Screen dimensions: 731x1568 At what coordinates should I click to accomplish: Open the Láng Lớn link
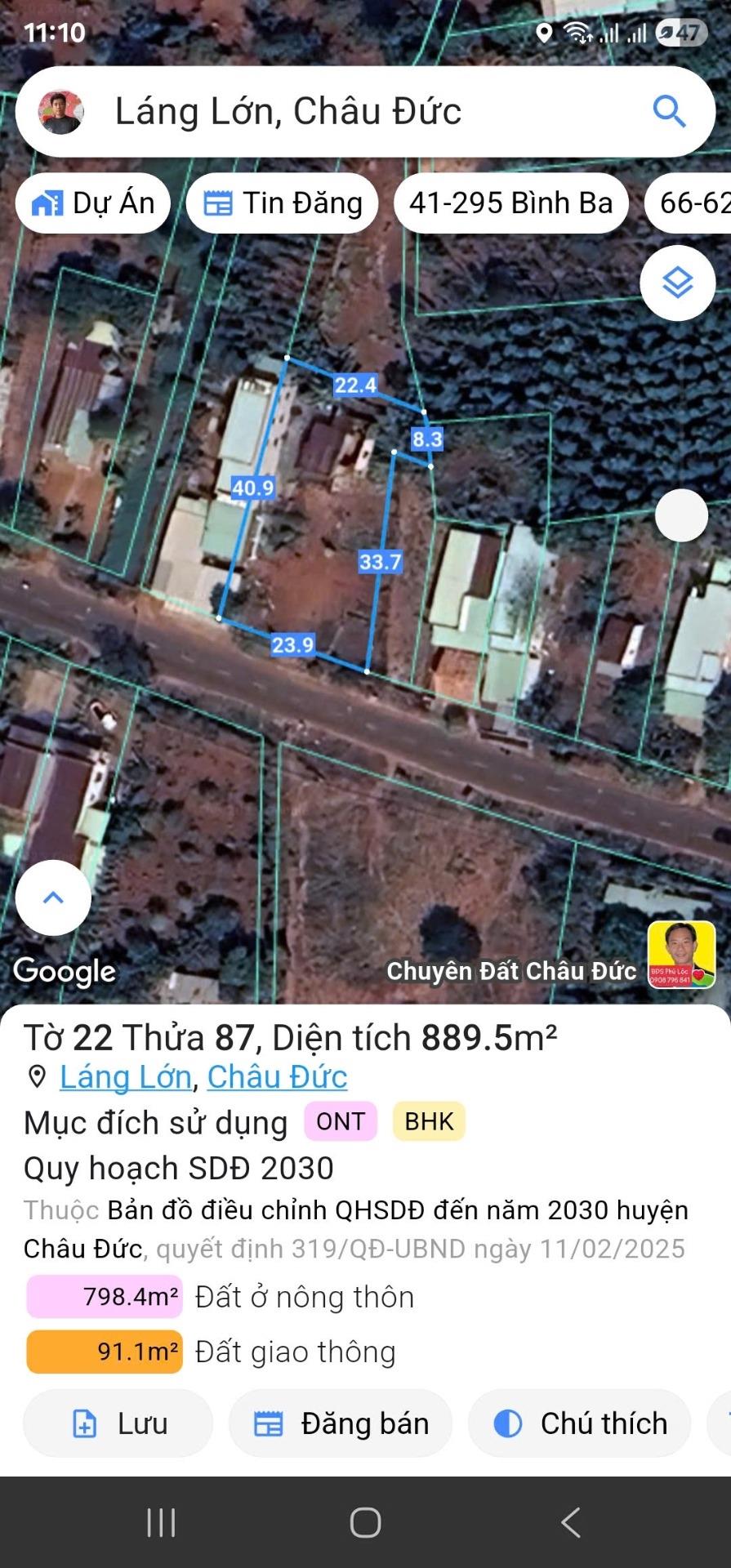click(126, 1077)
